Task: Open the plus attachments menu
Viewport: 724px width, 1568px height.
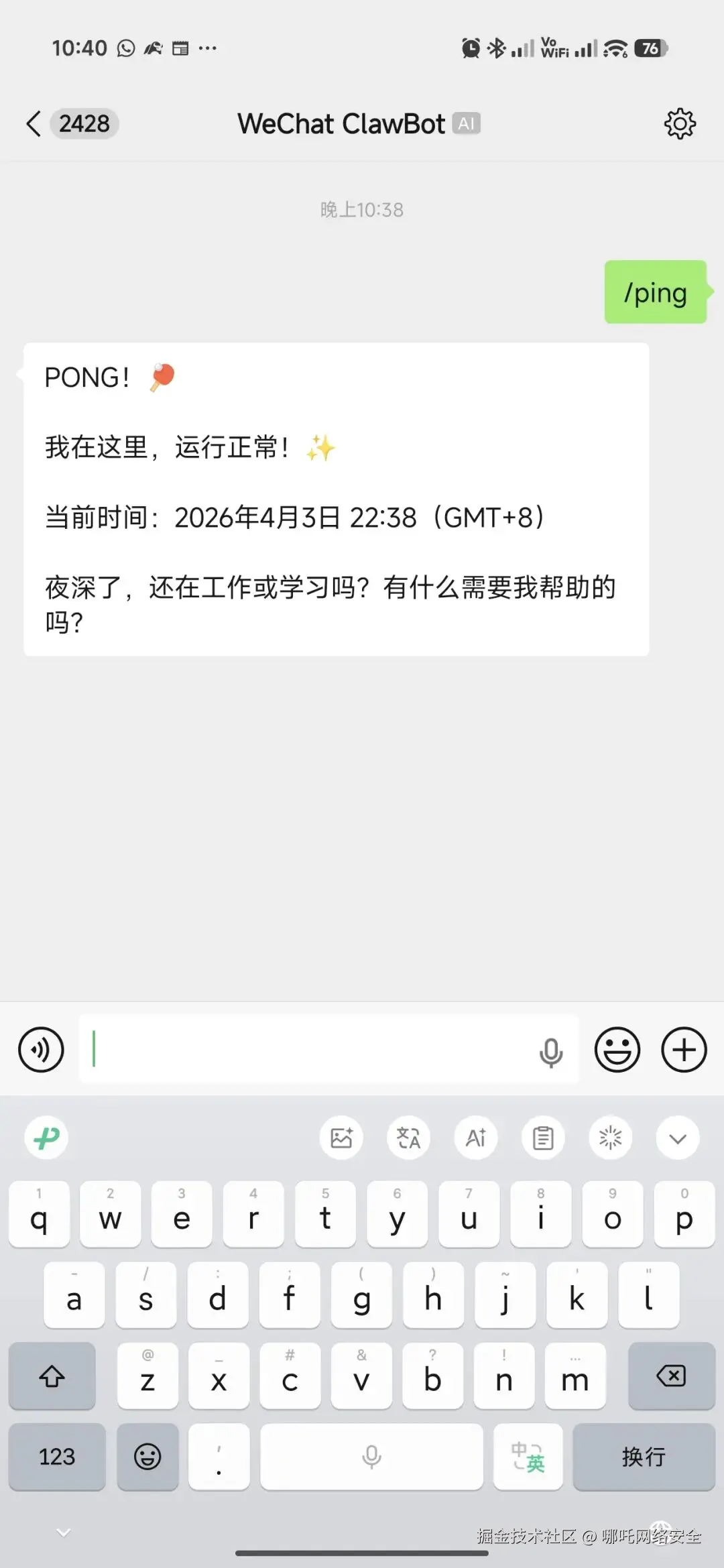Action: pos(684,1050)
